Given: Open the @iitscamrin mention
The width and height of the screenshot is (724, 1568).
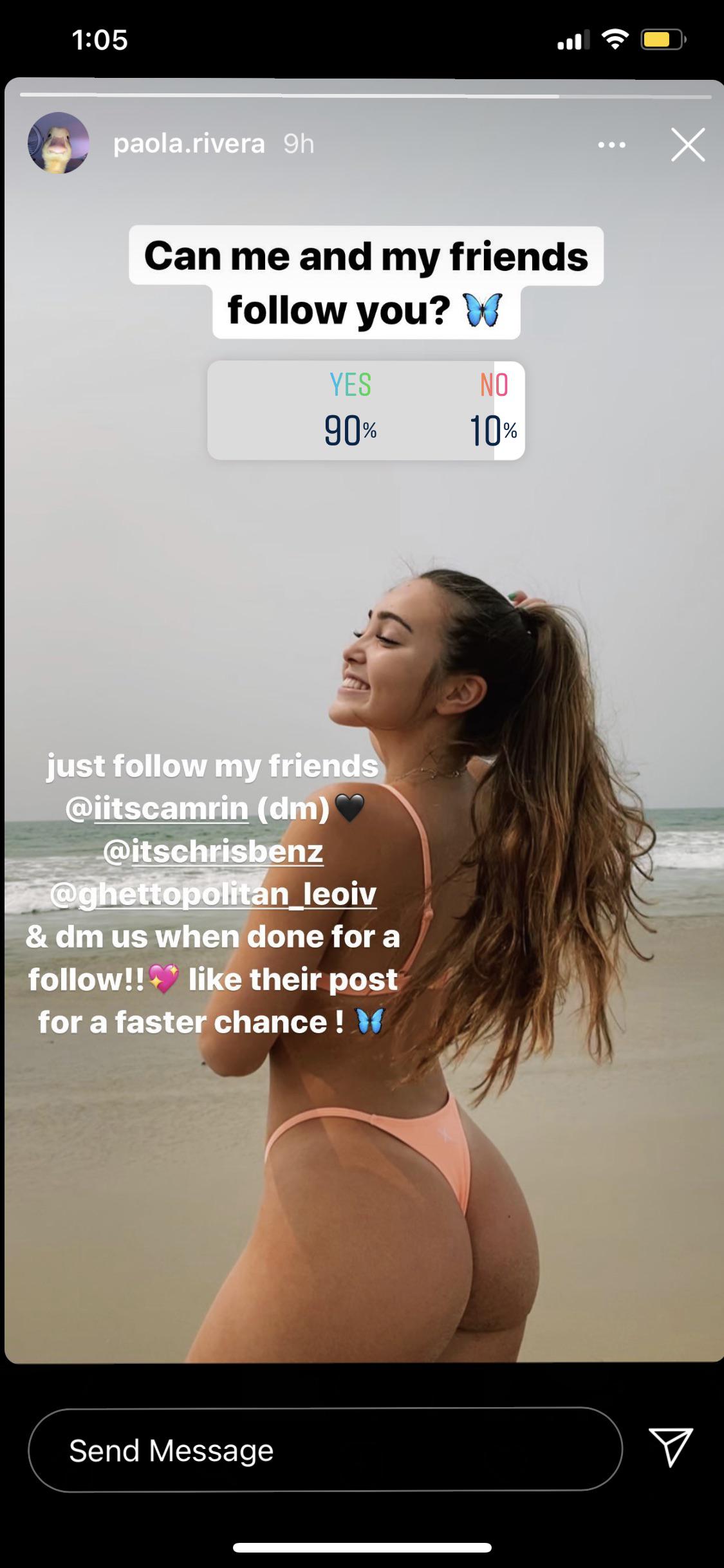Looking at the screenshot, I should (x=158, y=808).
